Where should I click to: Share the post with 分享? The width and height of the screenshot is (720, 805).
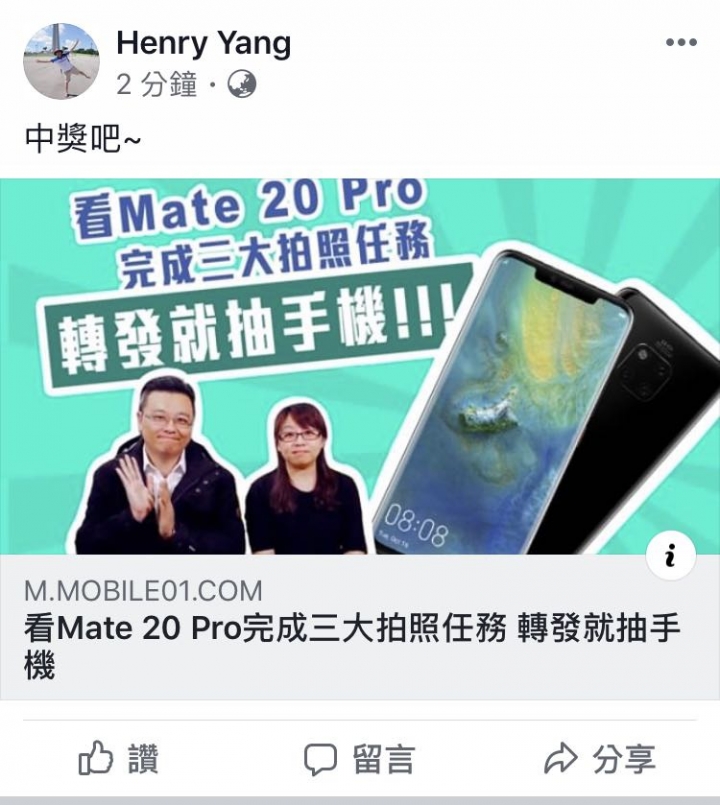click(599, 759)
